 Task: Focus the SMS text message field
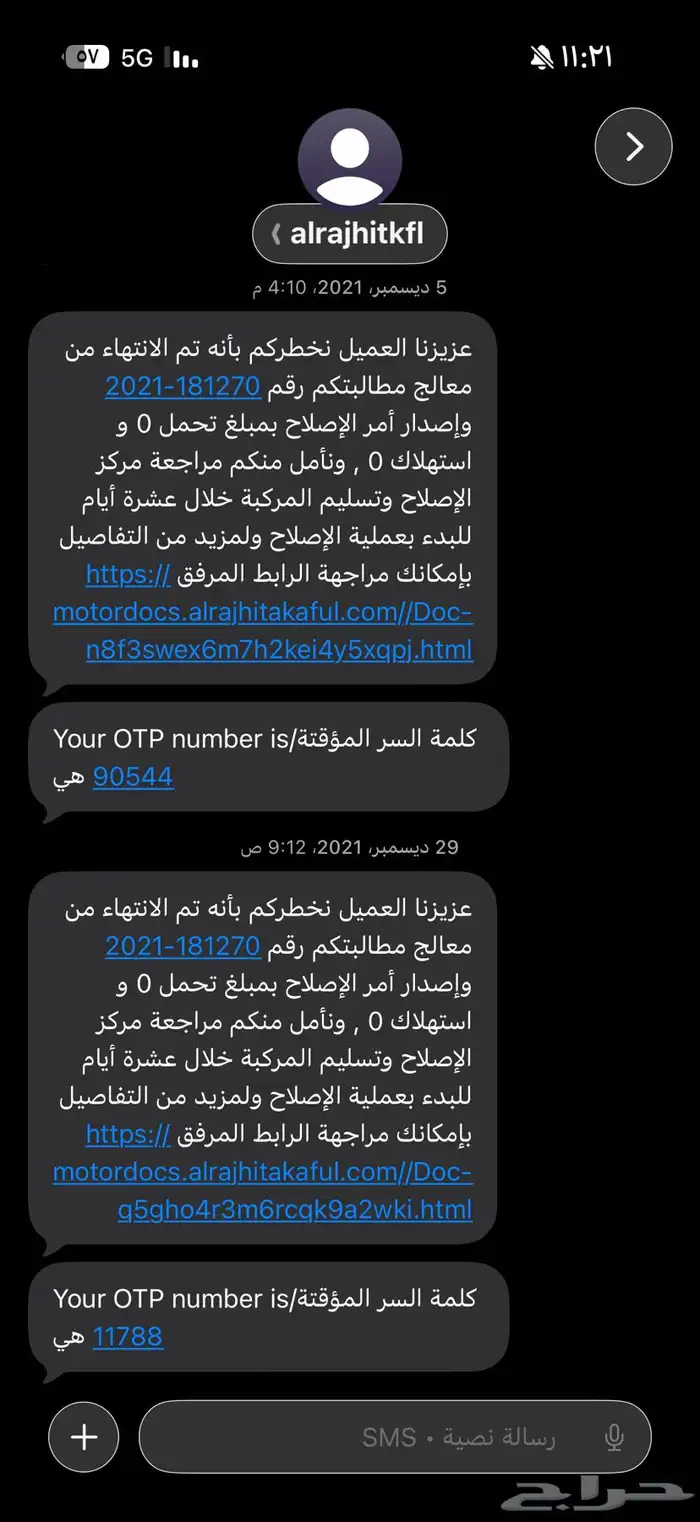[380, 1437]
